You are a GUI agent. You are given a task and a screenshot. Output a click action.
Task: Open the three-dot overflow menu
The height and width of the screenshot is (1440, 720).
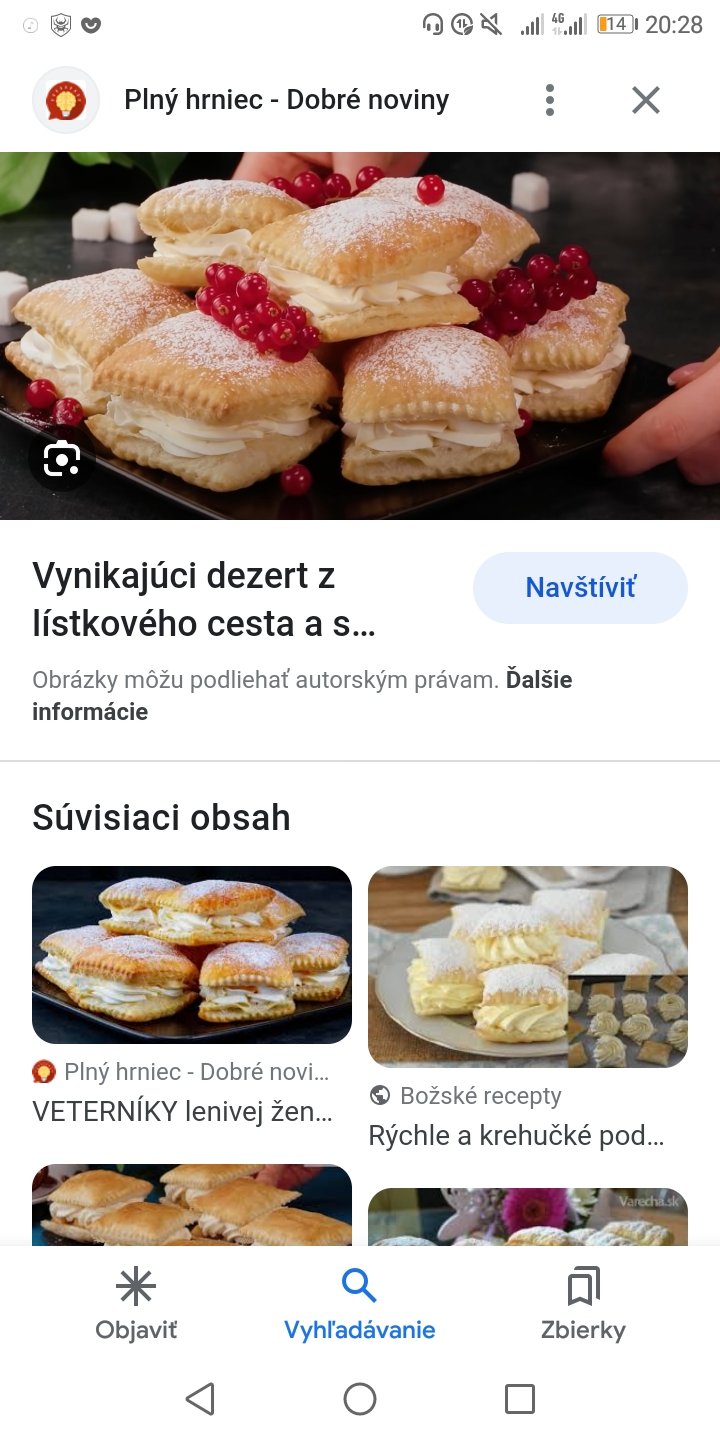[549, 100]
